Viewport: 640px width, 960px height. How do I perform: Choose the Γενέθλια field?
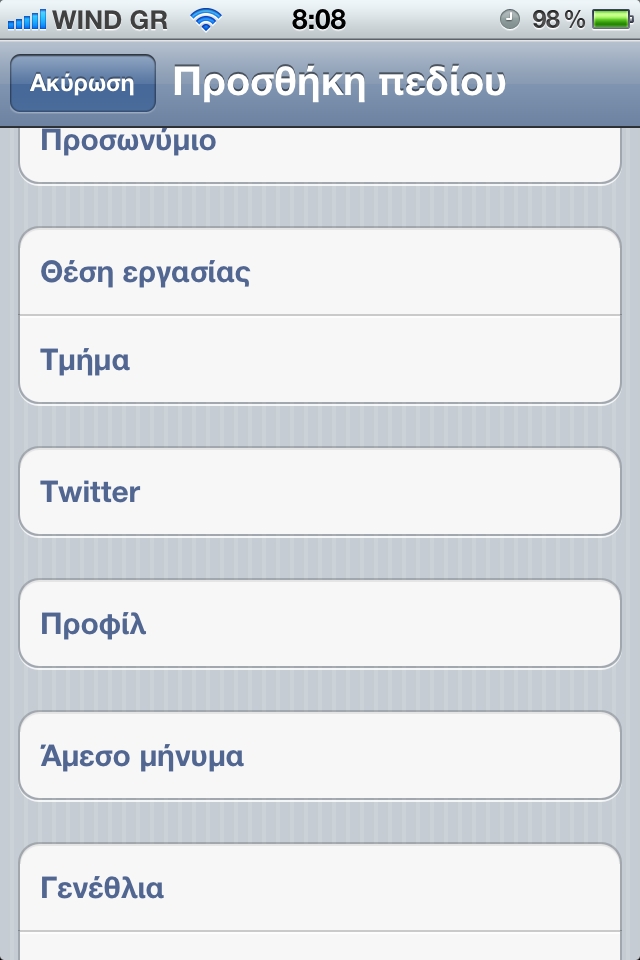click(x=320, y=888)
